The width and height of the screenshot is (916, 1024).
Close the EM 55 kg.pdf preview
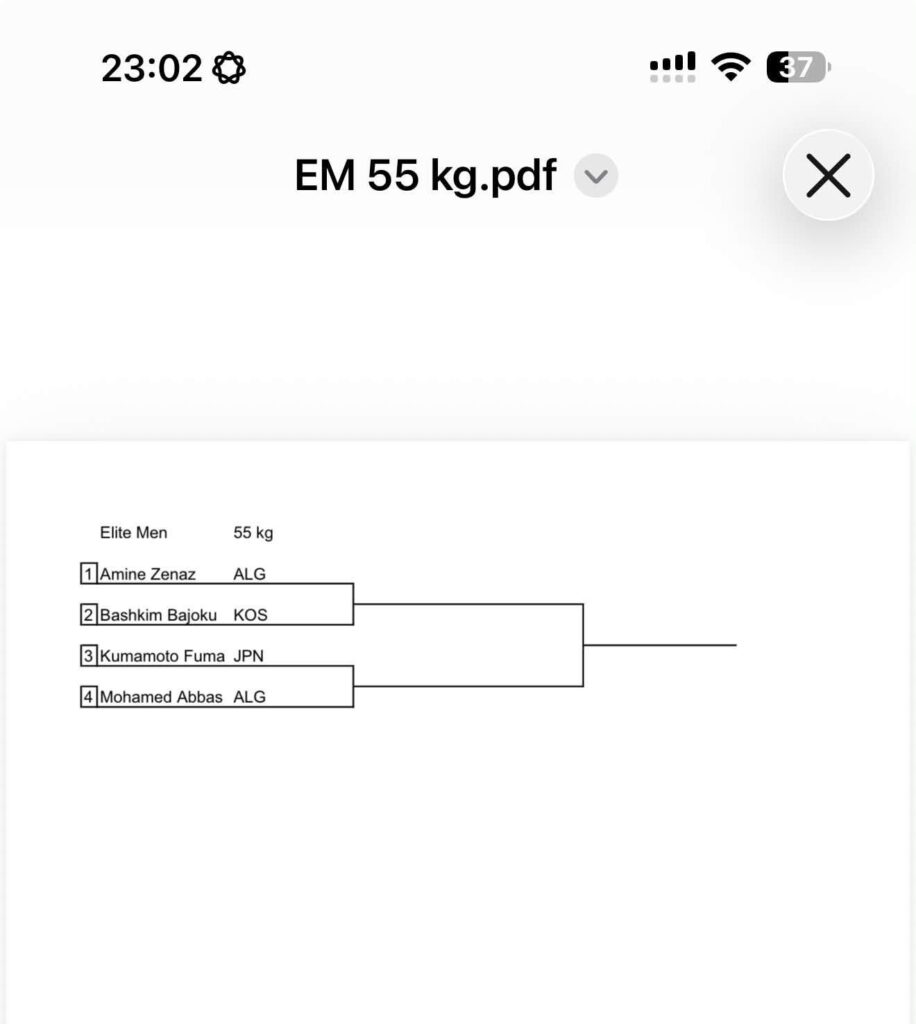[x=828, y=175]
